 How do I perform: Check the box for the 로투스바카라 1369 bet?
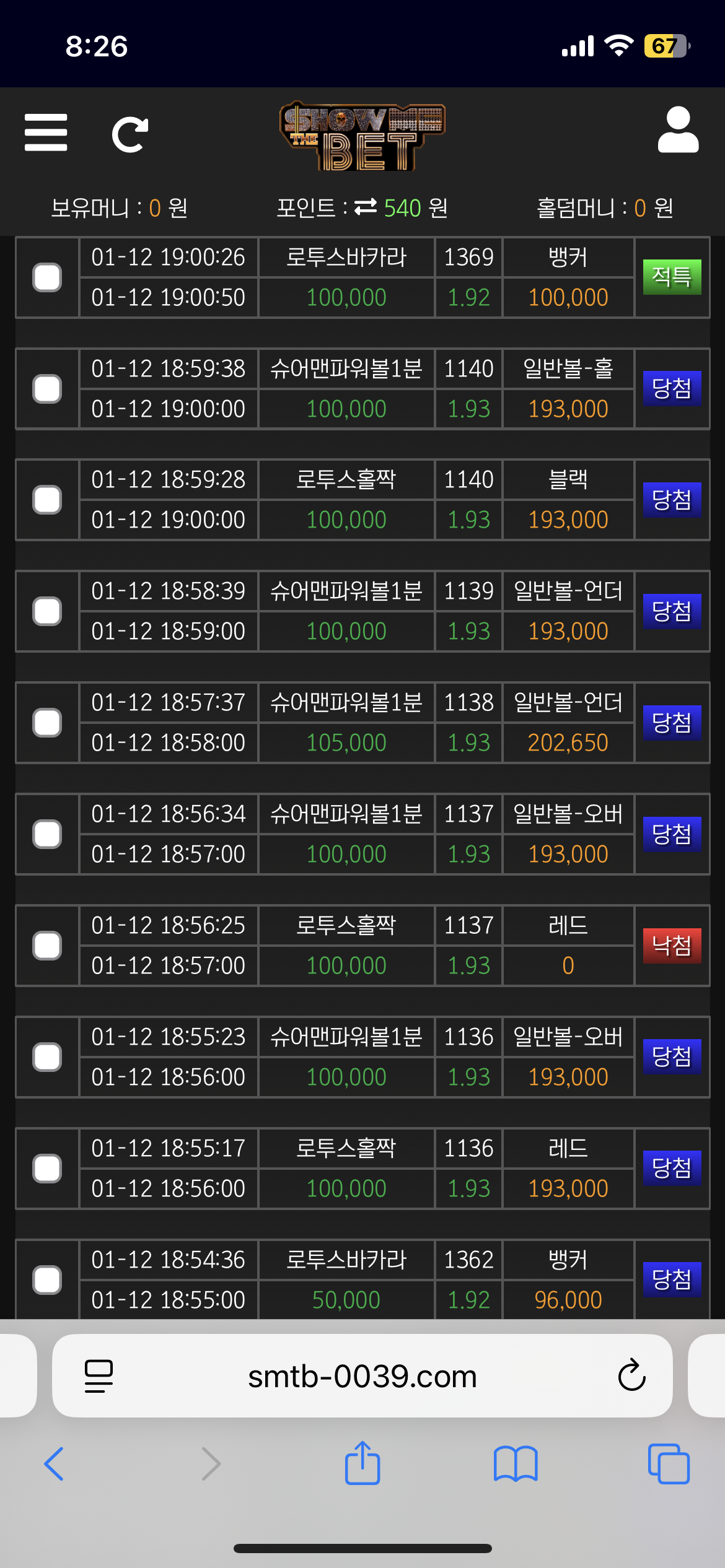pyautogui.click(x=46, y=277)
